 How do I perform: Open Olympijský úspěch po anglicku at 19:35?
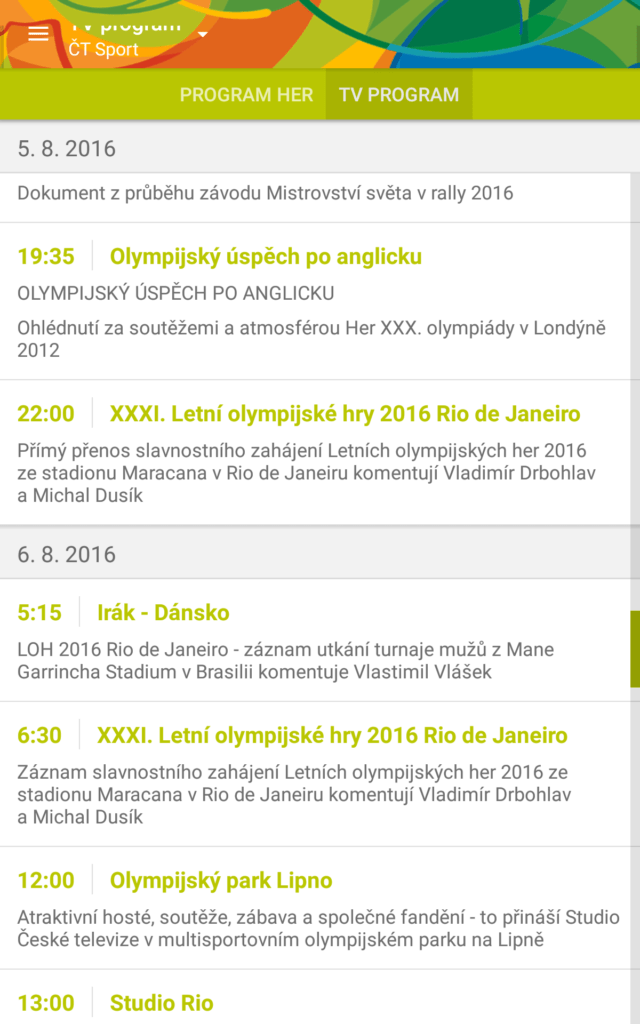pyautogui.click(x=315, y=302)
